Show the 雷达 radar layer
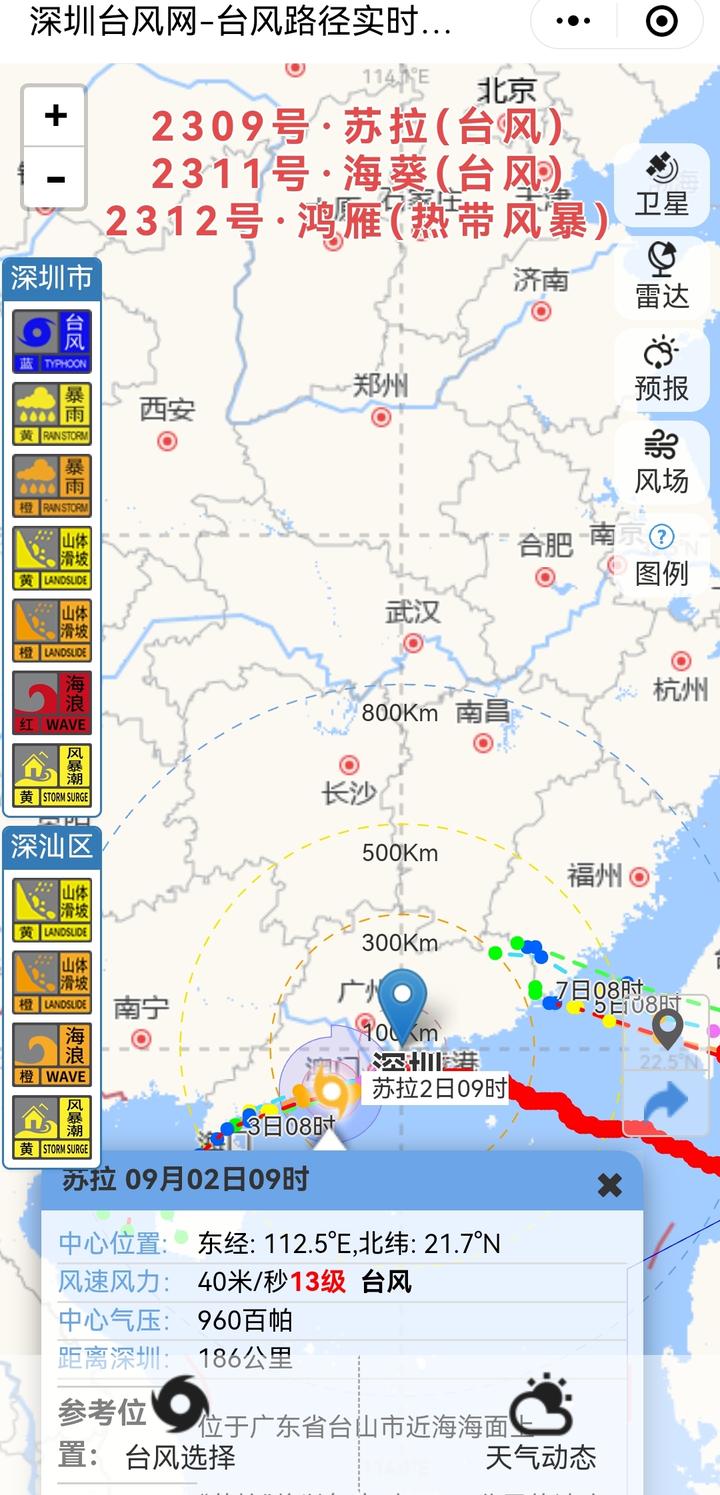The image size is (720, 1495). (662, 276)
